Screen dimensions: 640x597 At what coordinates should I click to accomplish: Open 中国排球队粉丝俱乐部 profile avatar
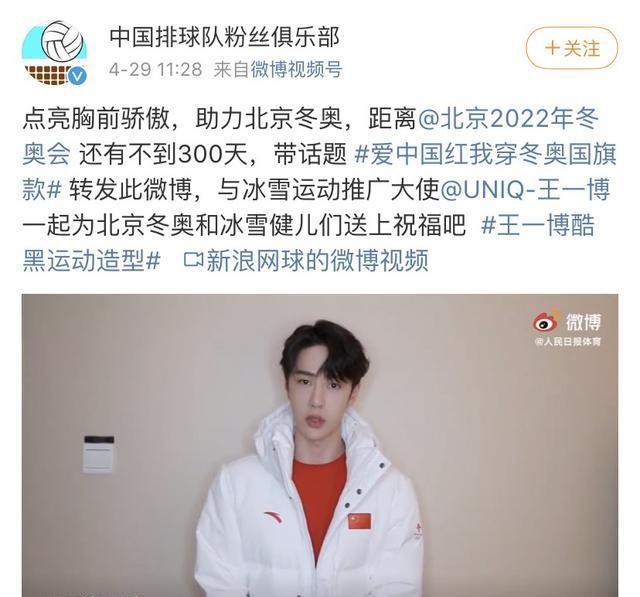coord(54,53)
